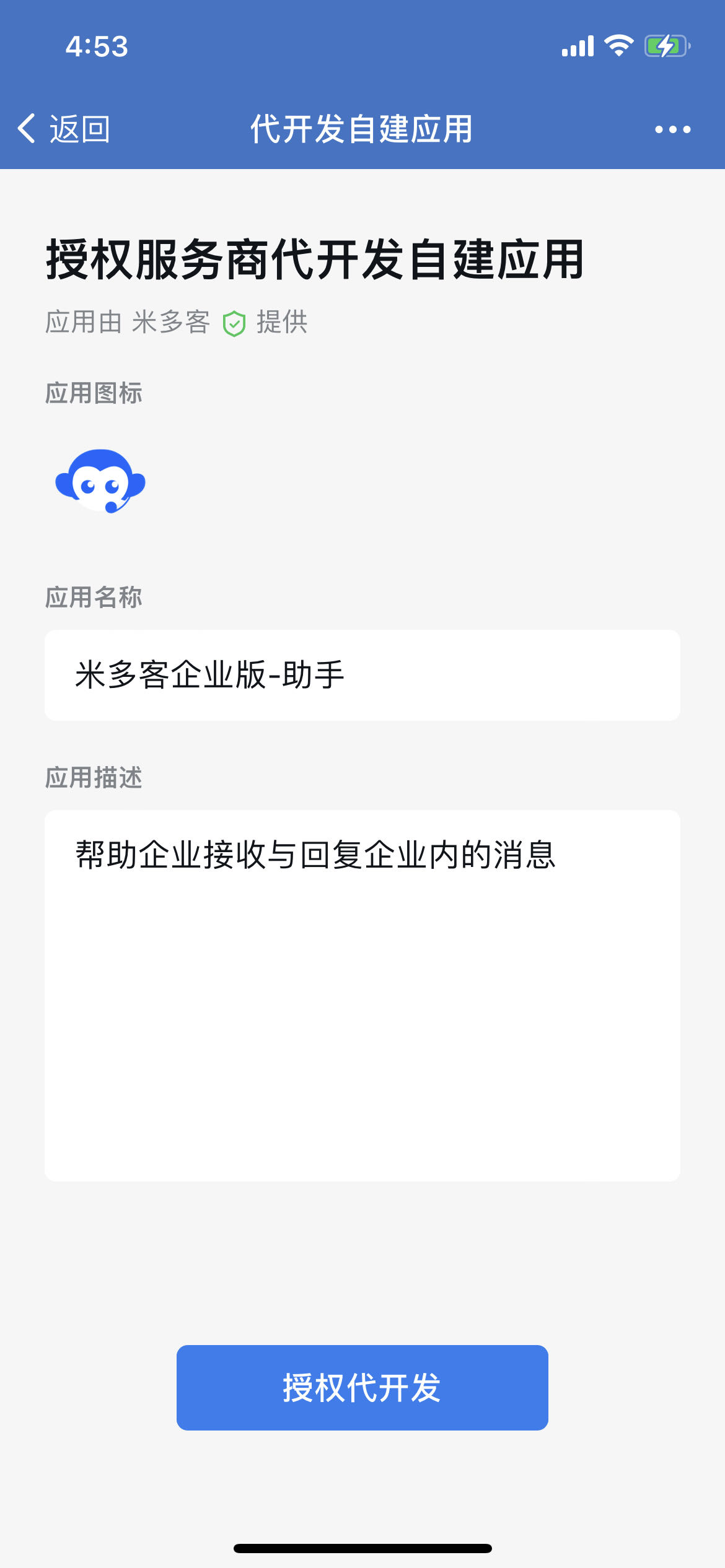Edit the 应用名称 text field
This screenshot has width=725, height=1568.
362,675
